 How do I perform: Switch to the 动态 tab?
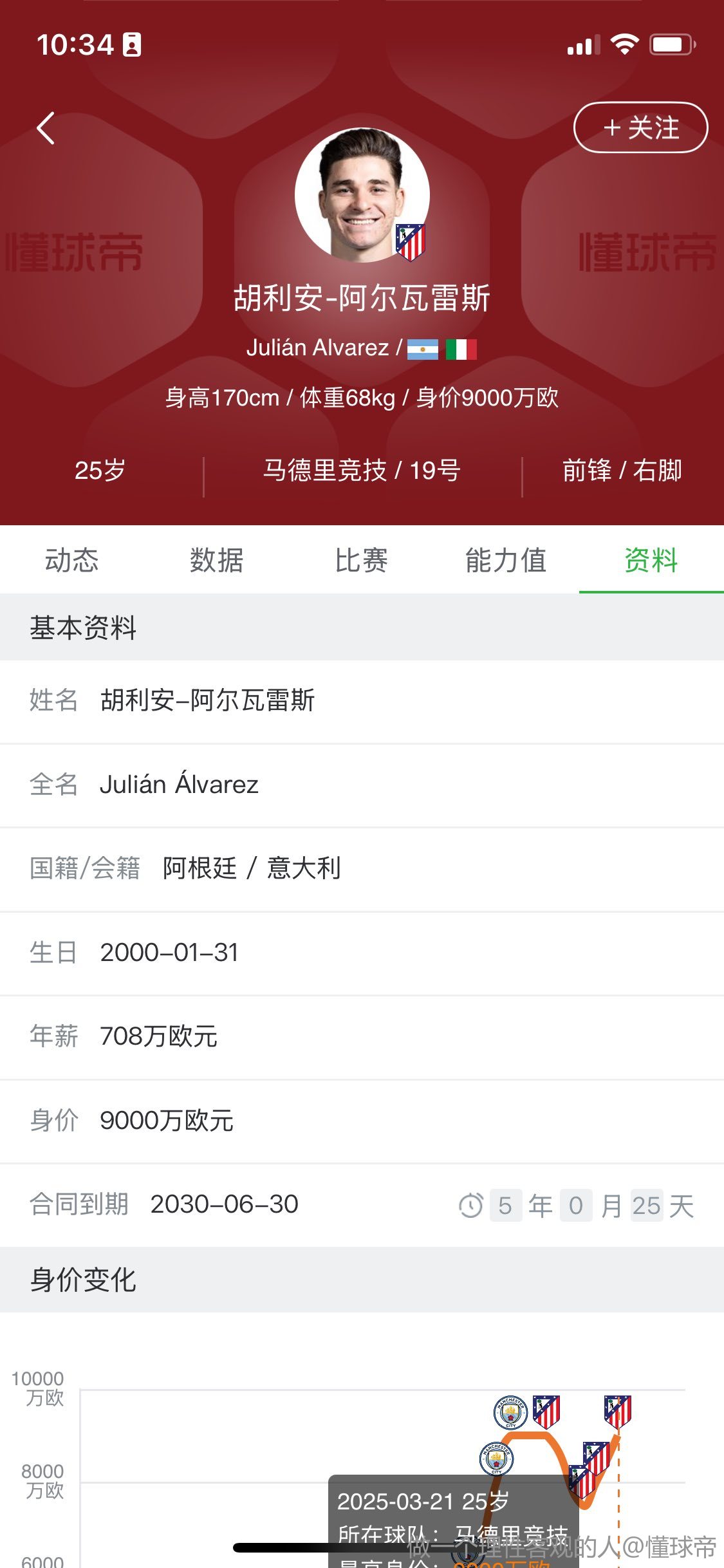tap(72, 559)
